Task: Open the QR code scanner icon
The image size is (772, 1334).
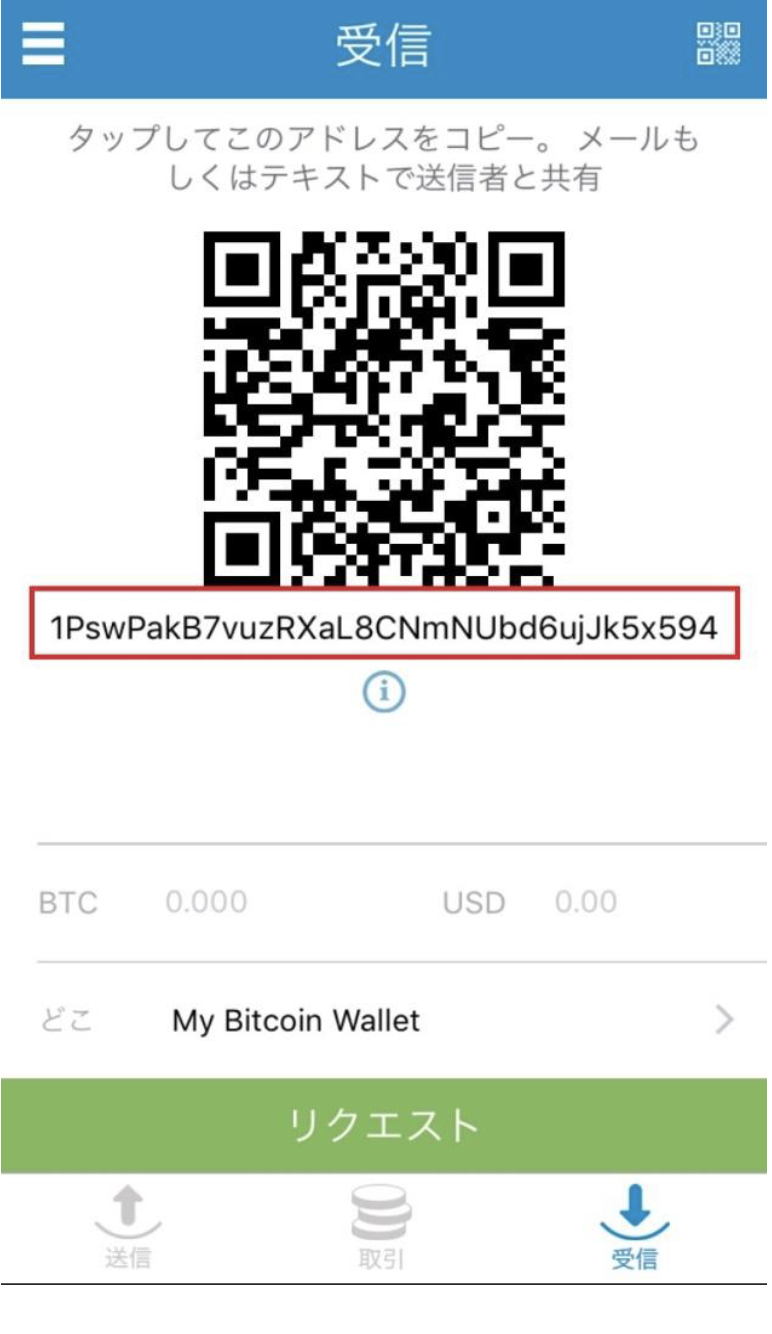Action: (718, 44)
